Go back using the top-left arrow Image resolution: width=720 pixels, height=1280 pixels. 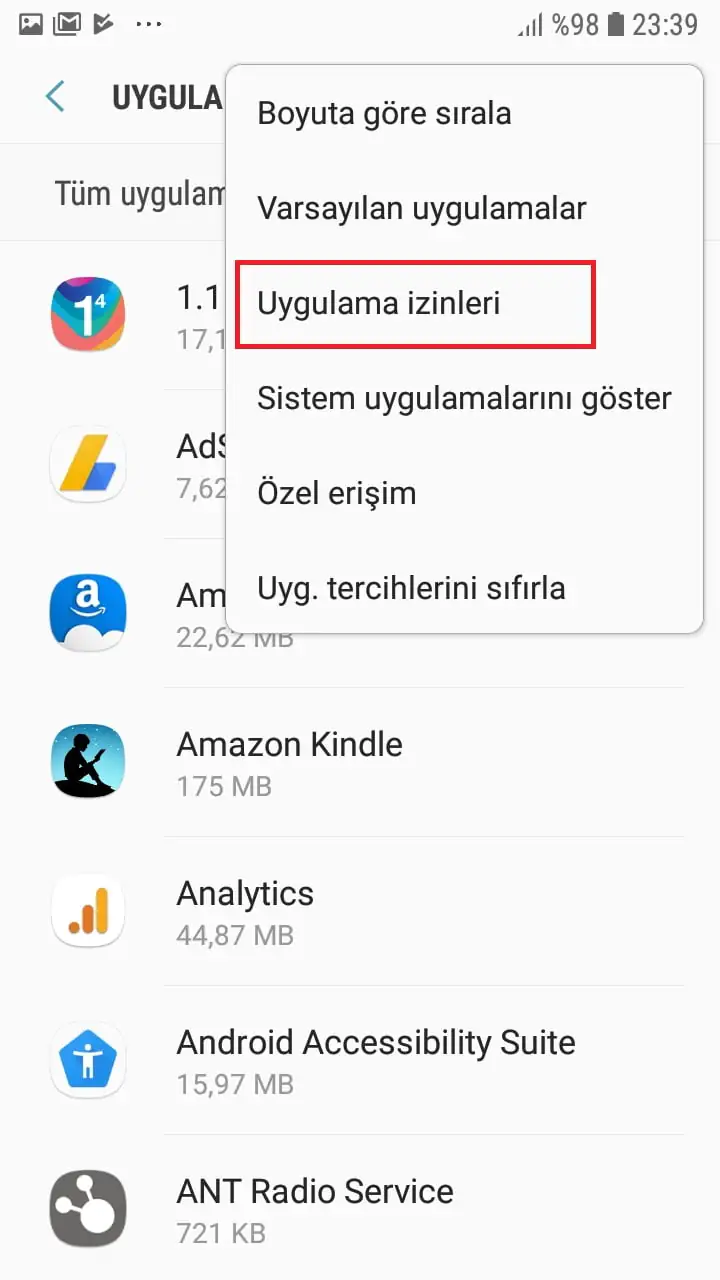point(55,97)
